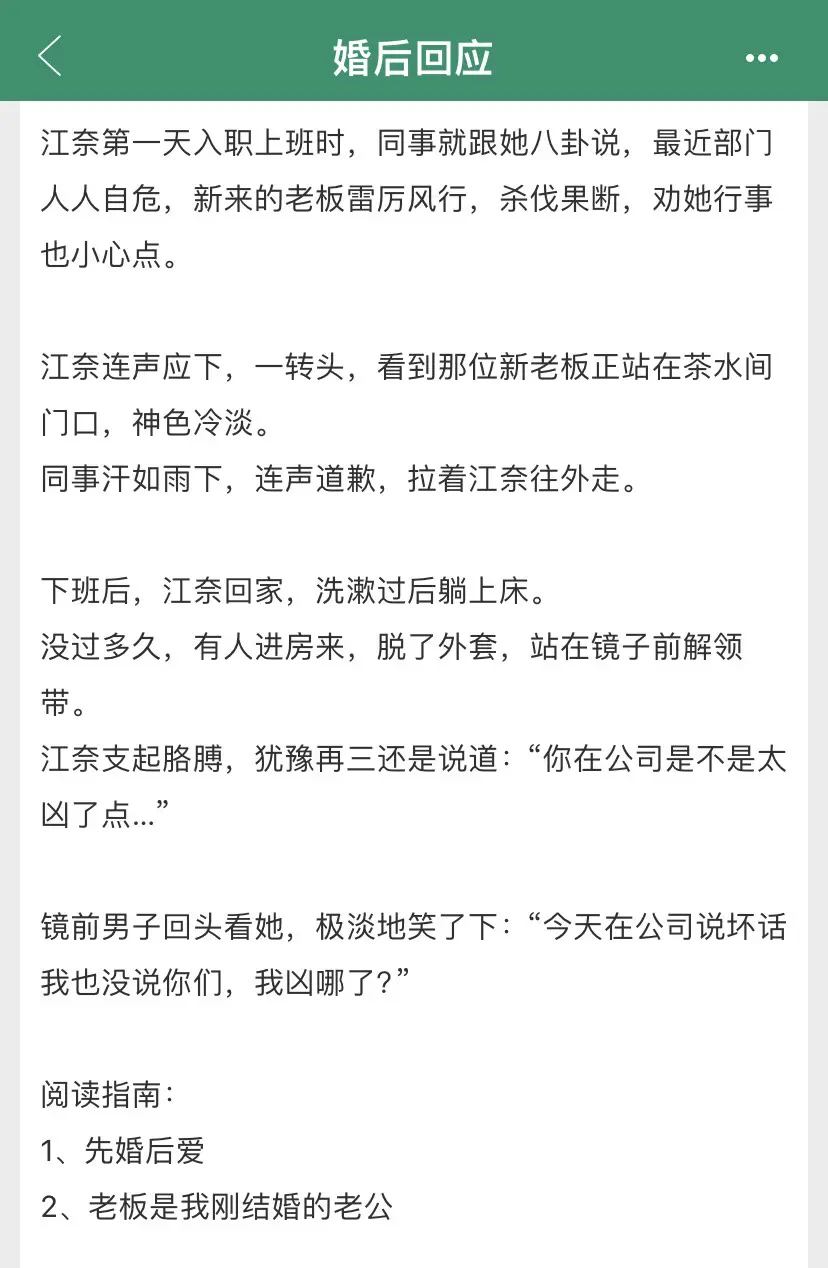Tap the left edge margin of the page

pyautogui.click(x=8, y=600)
